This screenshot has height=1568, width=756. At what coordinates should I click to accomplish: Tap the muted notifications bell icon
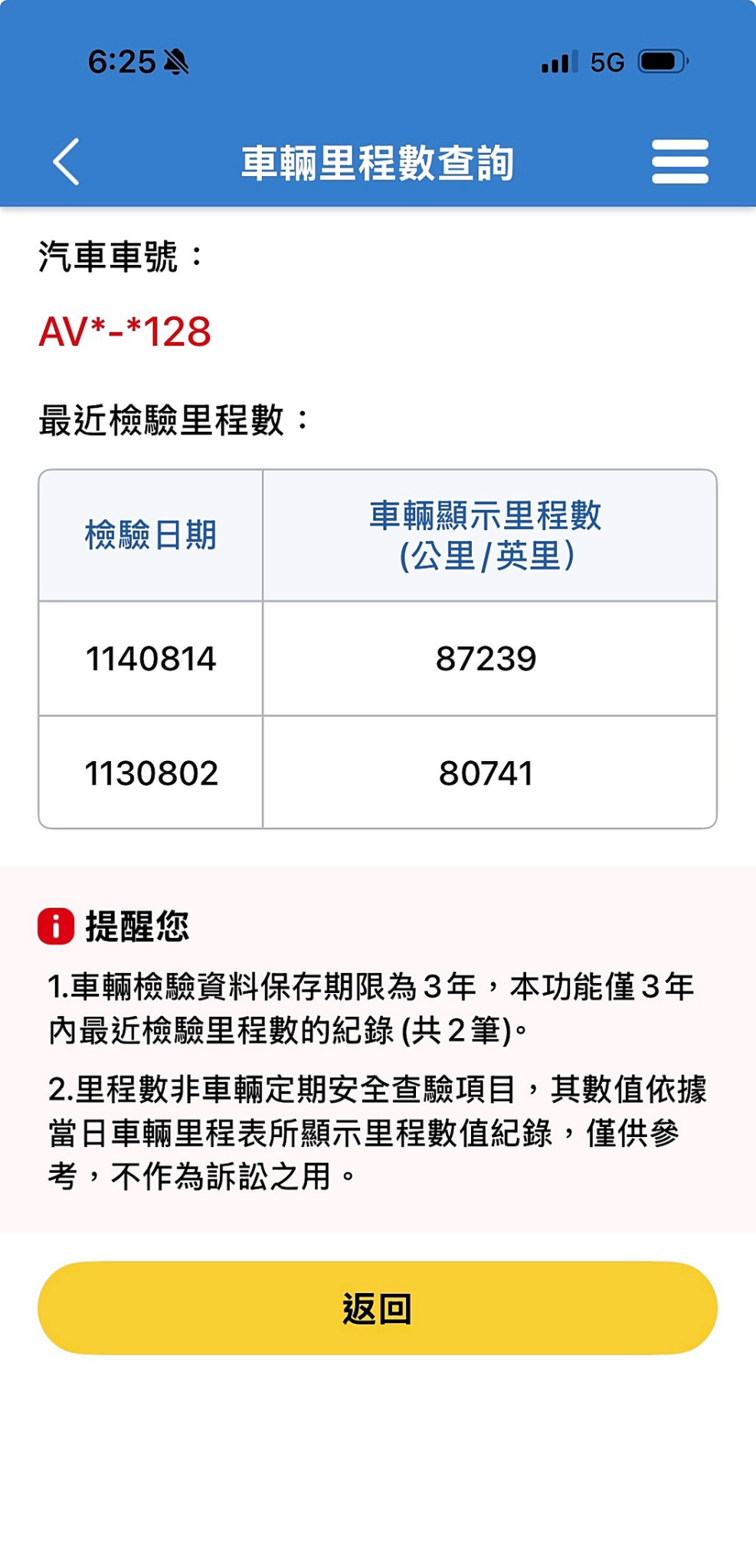click(x=175, y=63)
